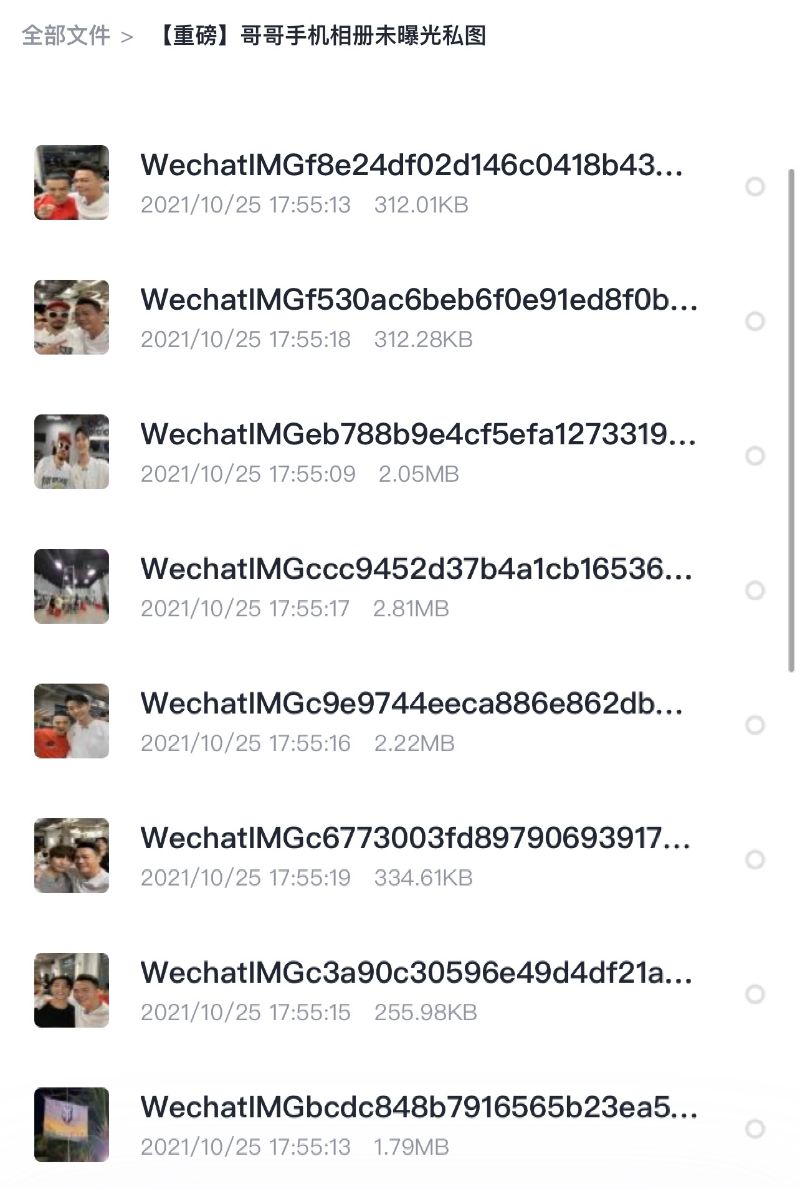800x1189 pixels.
Task: Select the WechatIMGf530ac6beb6f0e91ed8f0b file checkbox
Action: click(755, 321)
